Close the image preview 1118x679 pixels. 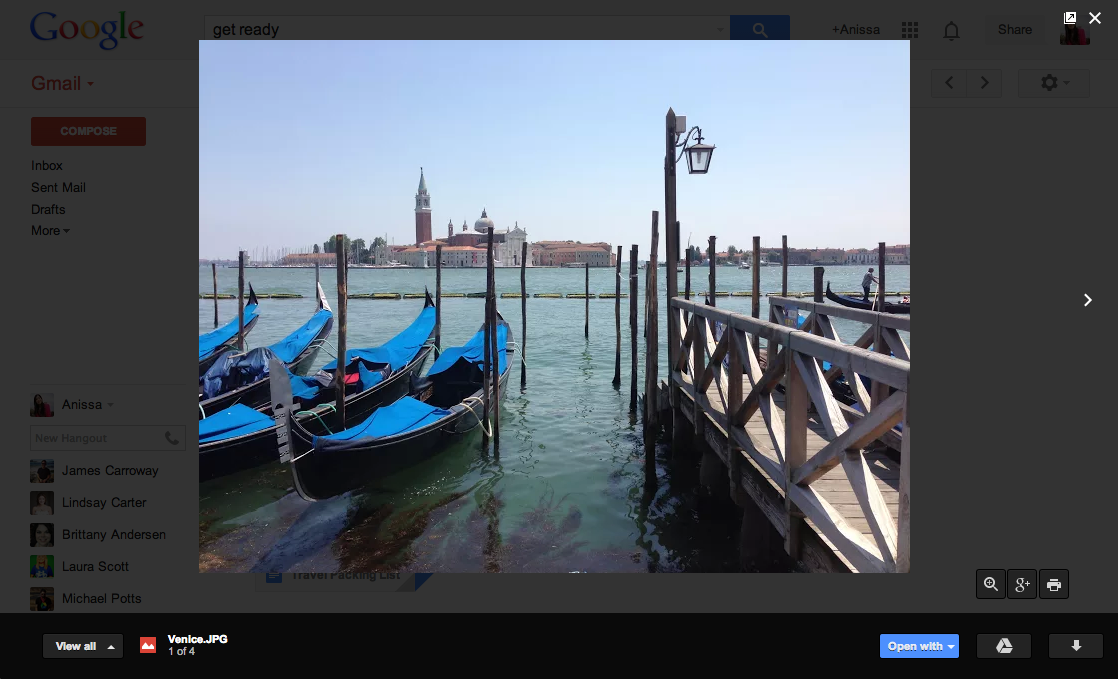1095,18
